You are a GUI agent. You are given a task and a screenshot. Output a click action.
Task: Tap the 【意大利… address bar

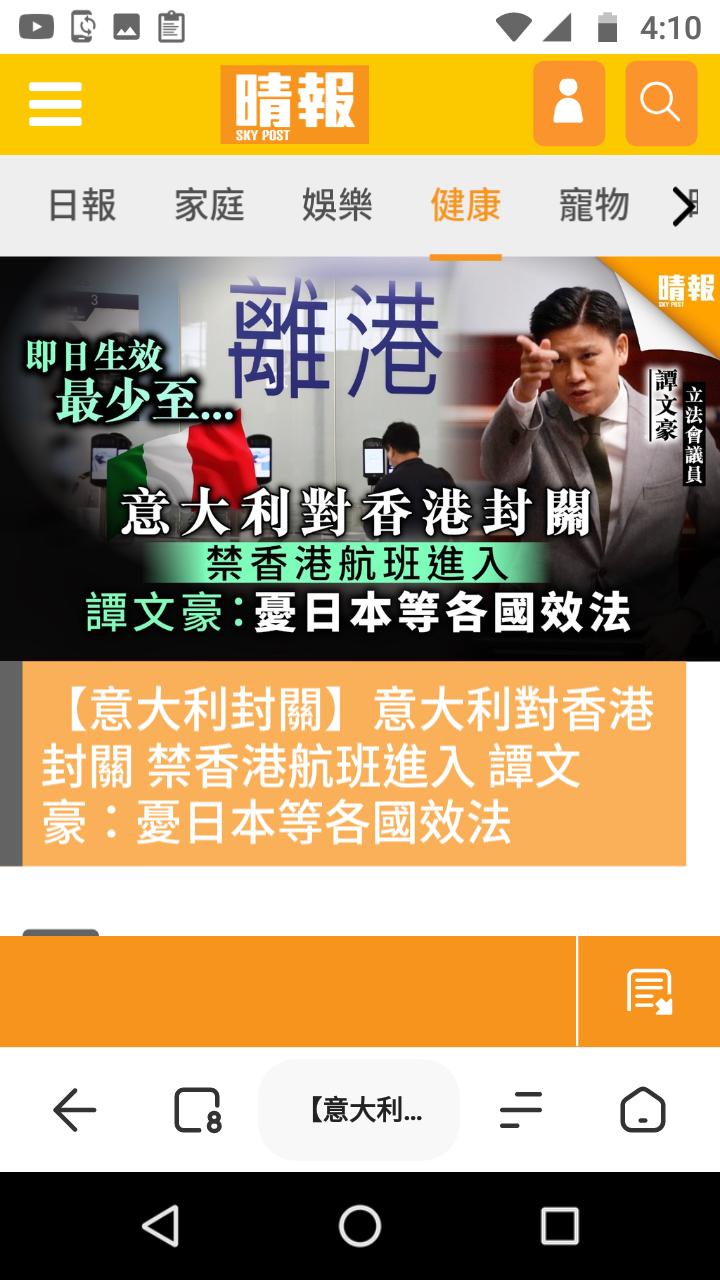pyautogui.click(x=359, y=1110)
